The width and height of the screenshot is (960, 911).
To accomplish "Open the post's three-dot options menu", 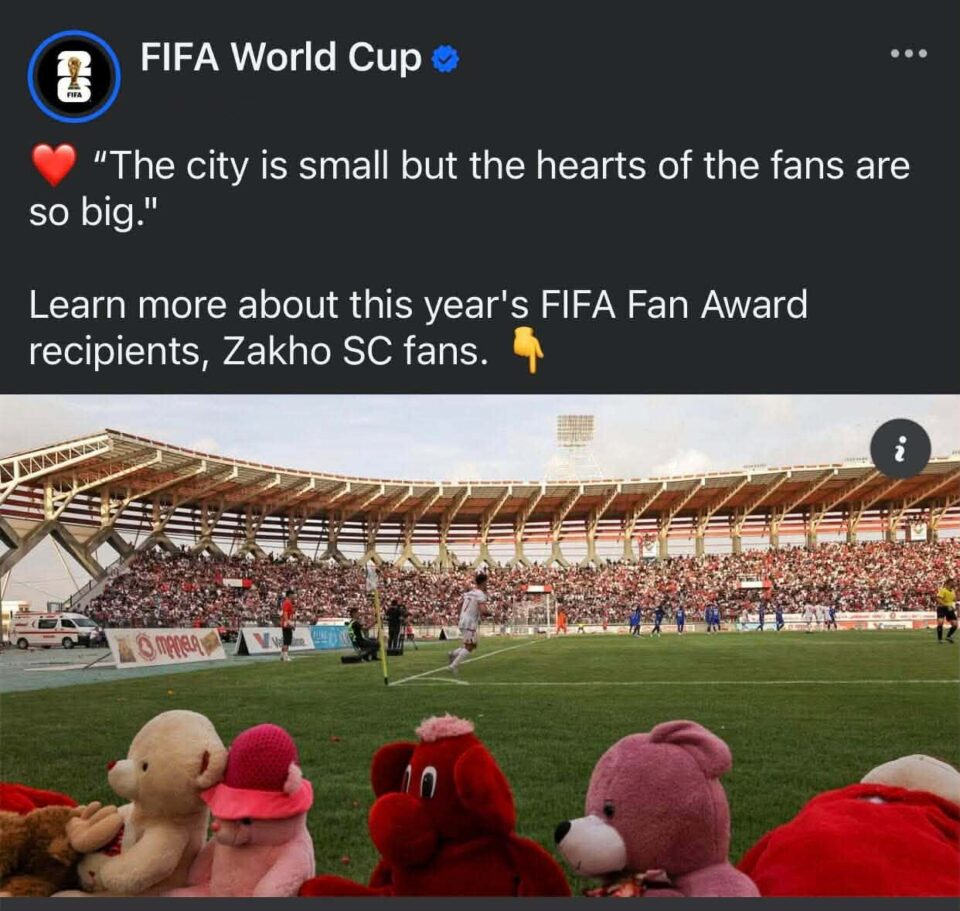I will coord(908,53).
